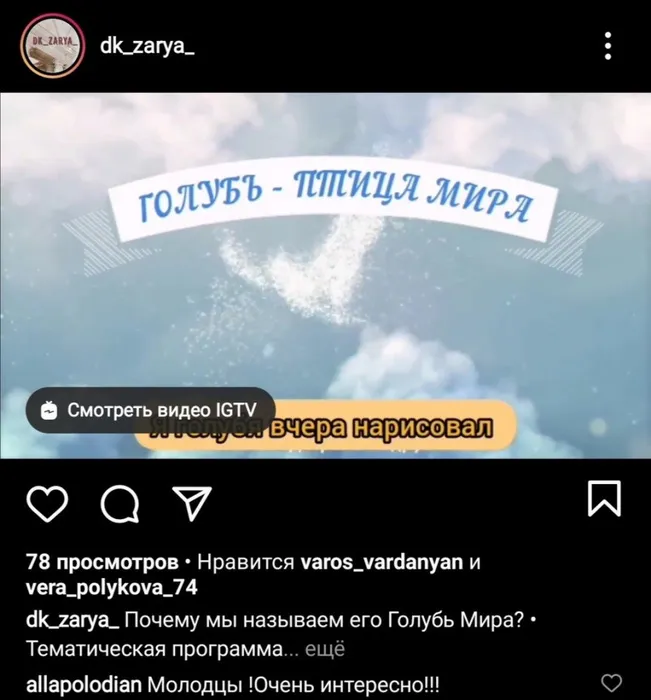
Task: Save the post with the bookmark icon
Action: pyautogui.click(x=604, y=499)
